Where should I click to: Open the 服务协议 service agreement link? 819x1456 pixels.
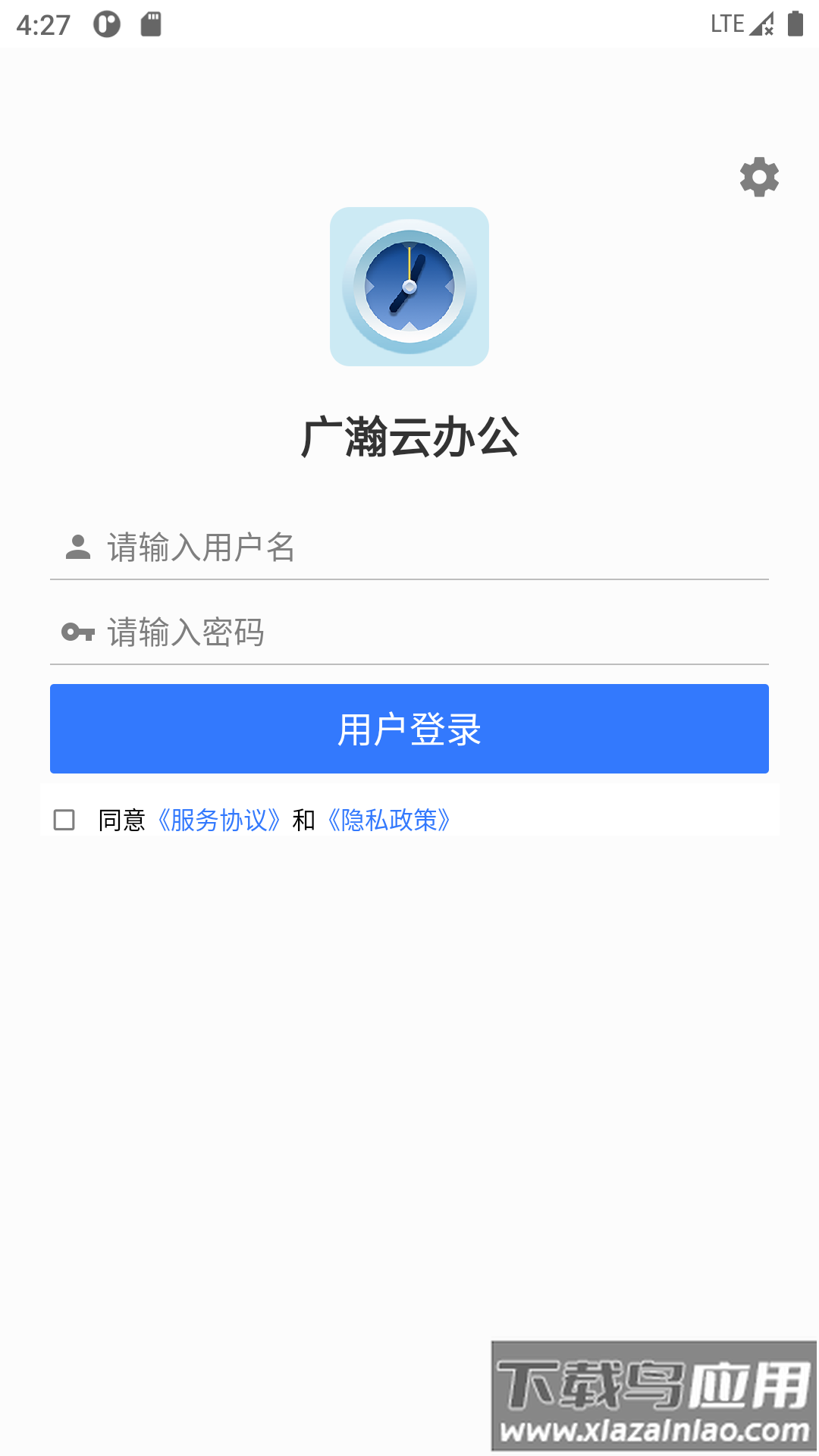tap(219, 821)
